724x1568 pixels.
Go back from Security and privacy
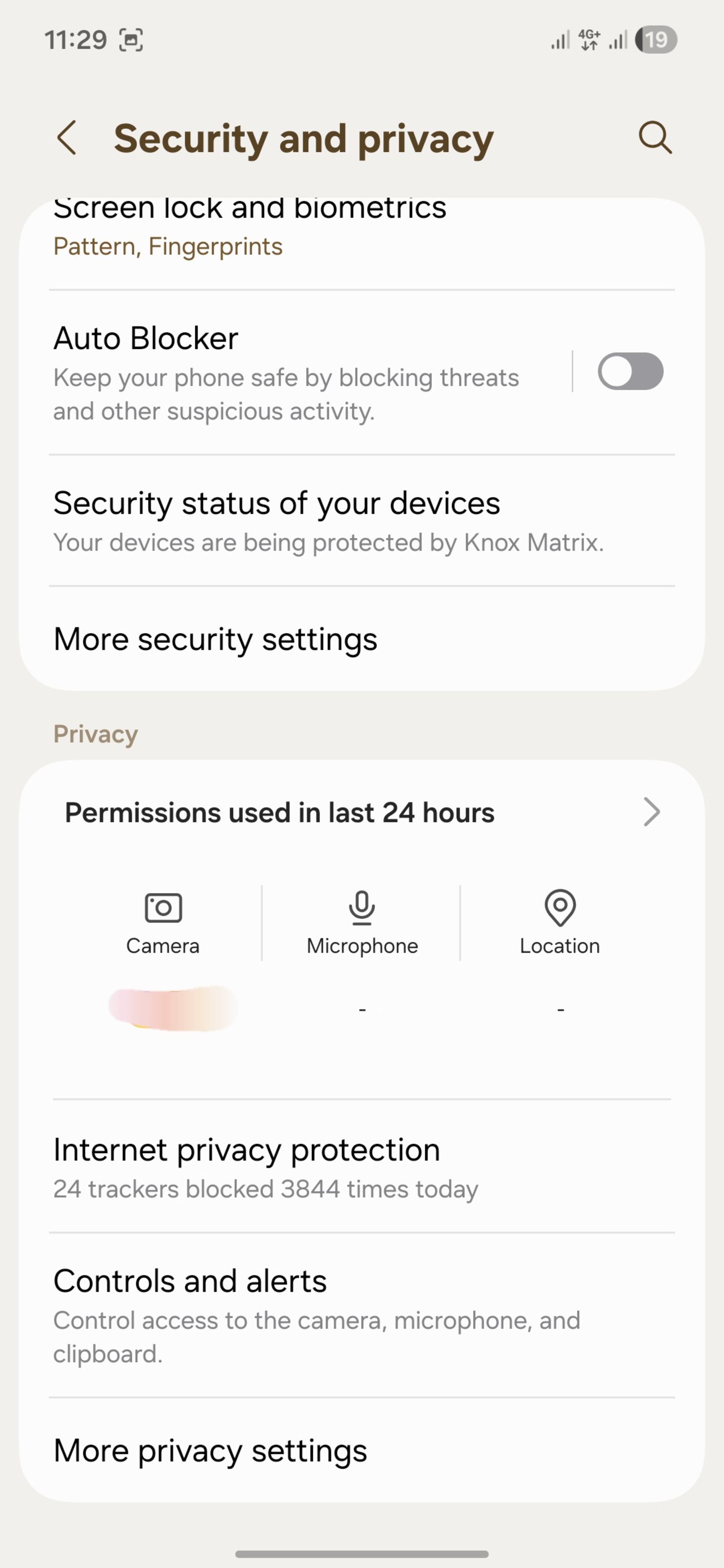coord(67,138)
